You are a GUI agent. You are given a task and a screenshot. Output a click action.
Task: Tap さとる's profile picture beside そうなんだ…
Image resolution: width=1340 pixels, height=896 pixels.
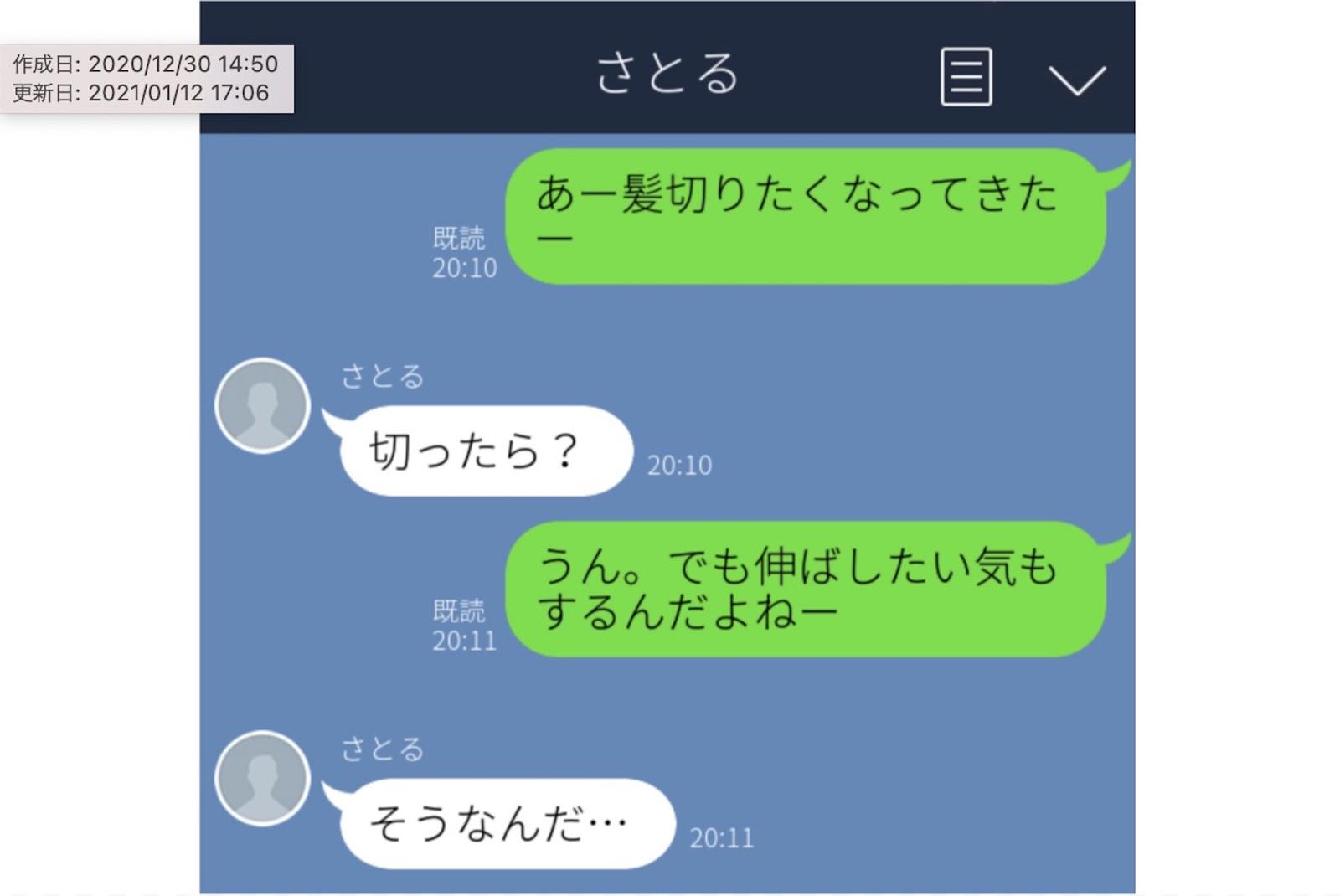pyautogui.click(x=263, y=779)
